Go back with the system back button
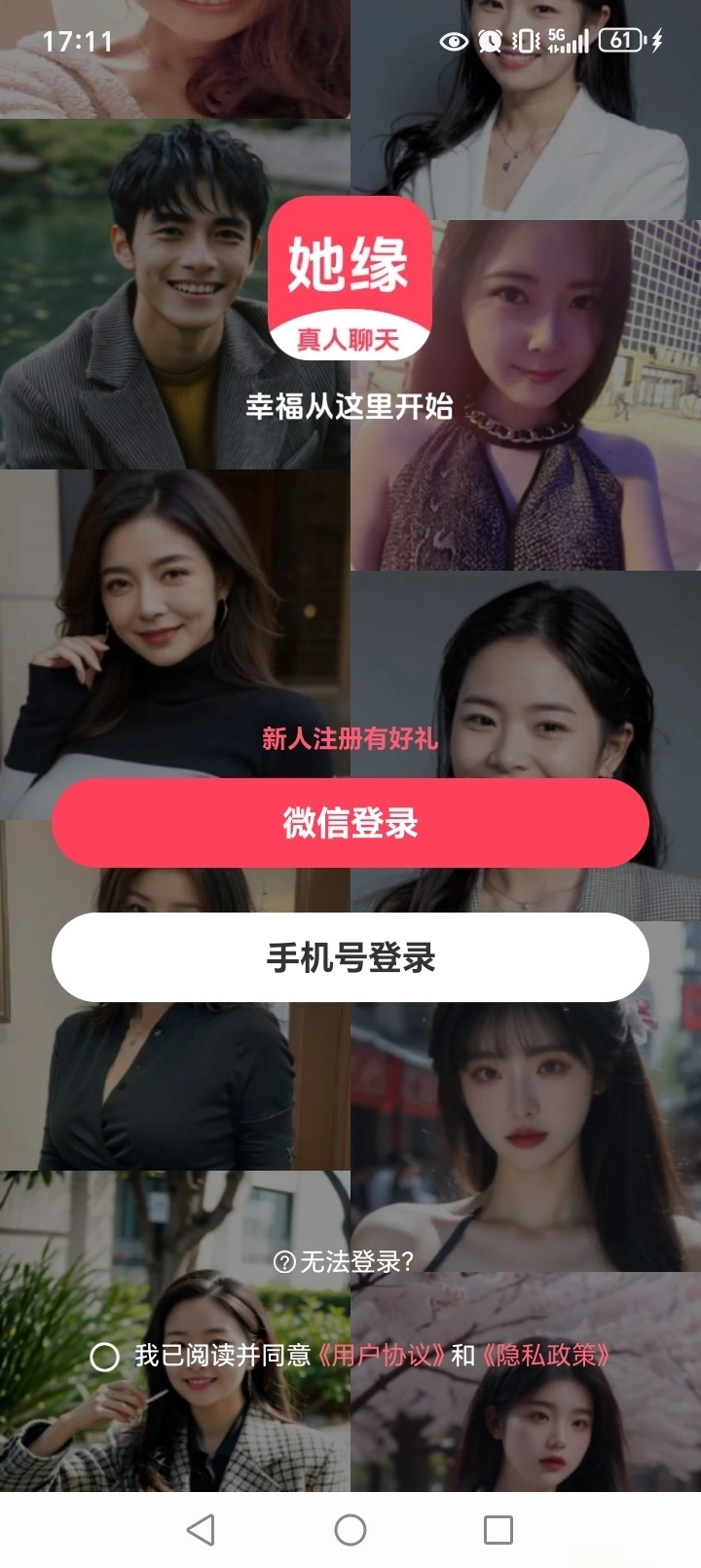The width and height of the screenshot is (701, 1568). (x=201, y=1529)
